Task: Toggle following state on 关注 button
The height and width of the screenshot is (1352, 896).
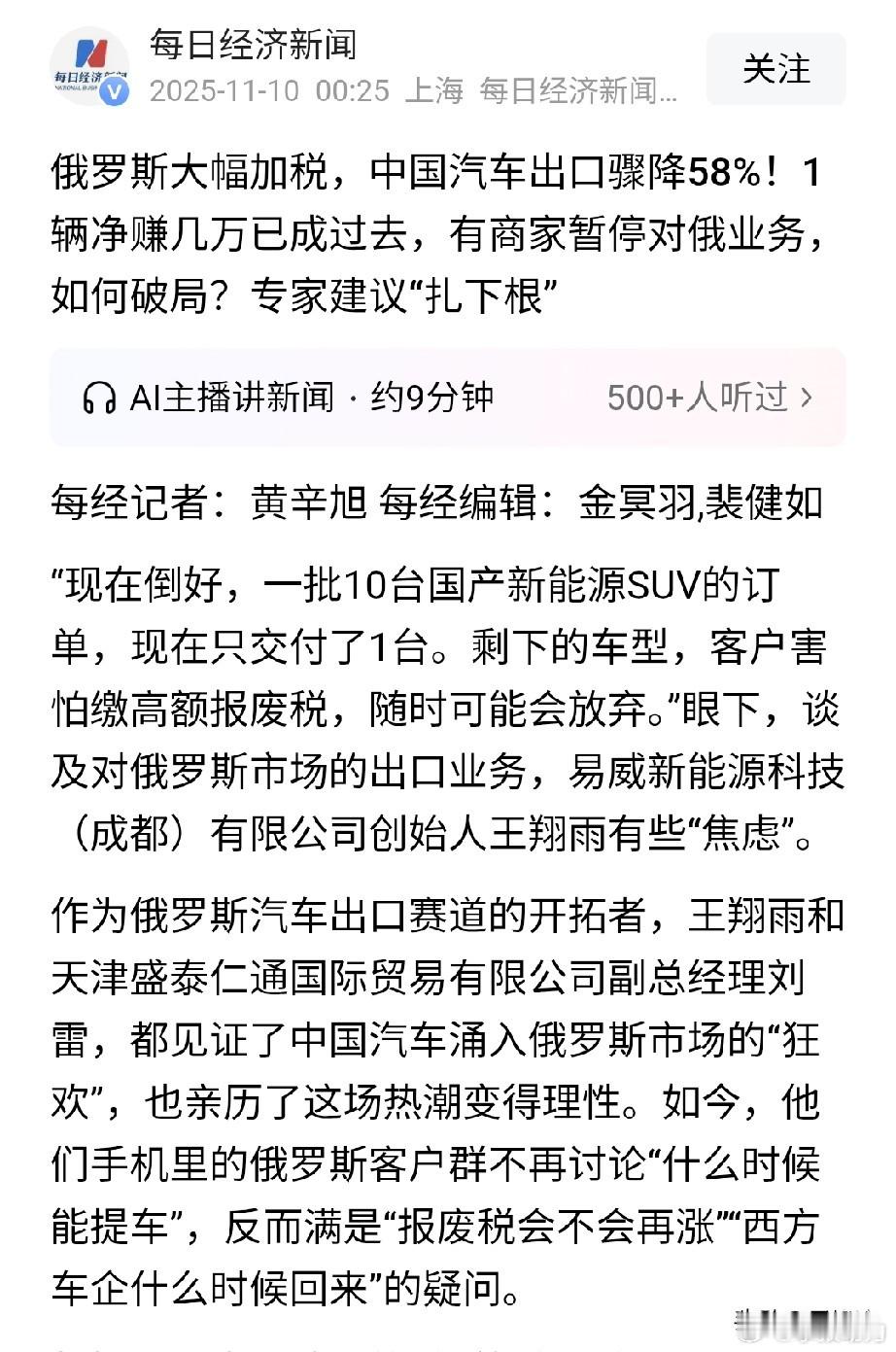Action: click(x=775, y=70)
